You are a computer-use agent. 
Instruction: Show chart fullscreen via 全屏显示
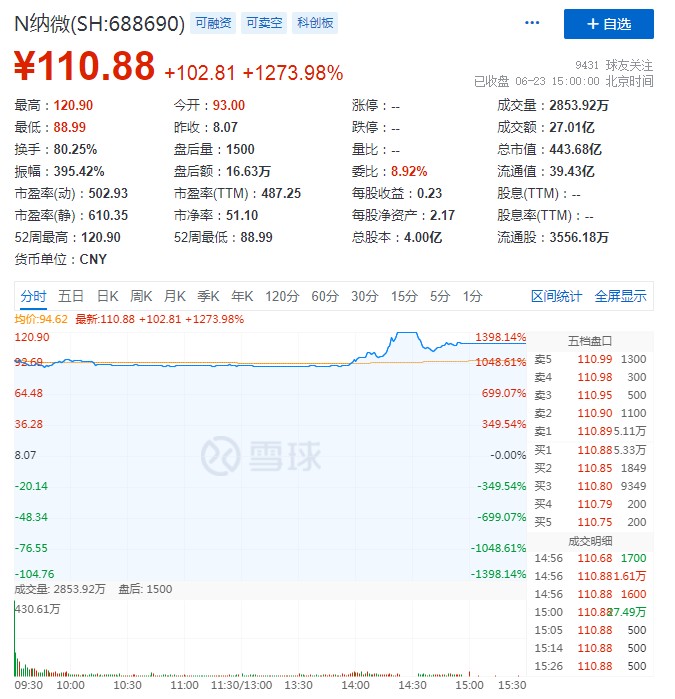(620, 296)
